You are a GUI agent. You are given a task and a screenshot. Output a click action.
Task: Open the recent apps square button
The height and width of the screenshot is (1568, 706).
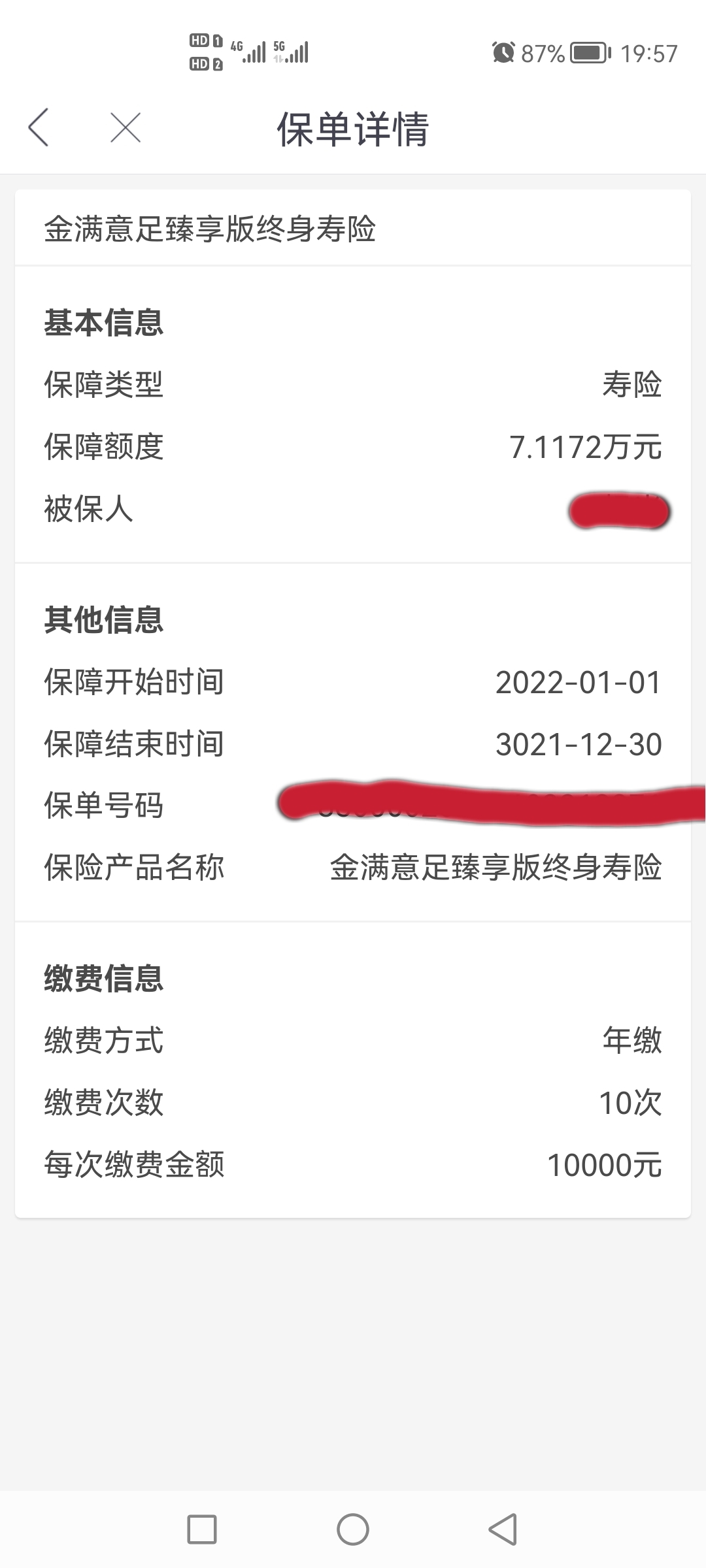(202, 1529)
